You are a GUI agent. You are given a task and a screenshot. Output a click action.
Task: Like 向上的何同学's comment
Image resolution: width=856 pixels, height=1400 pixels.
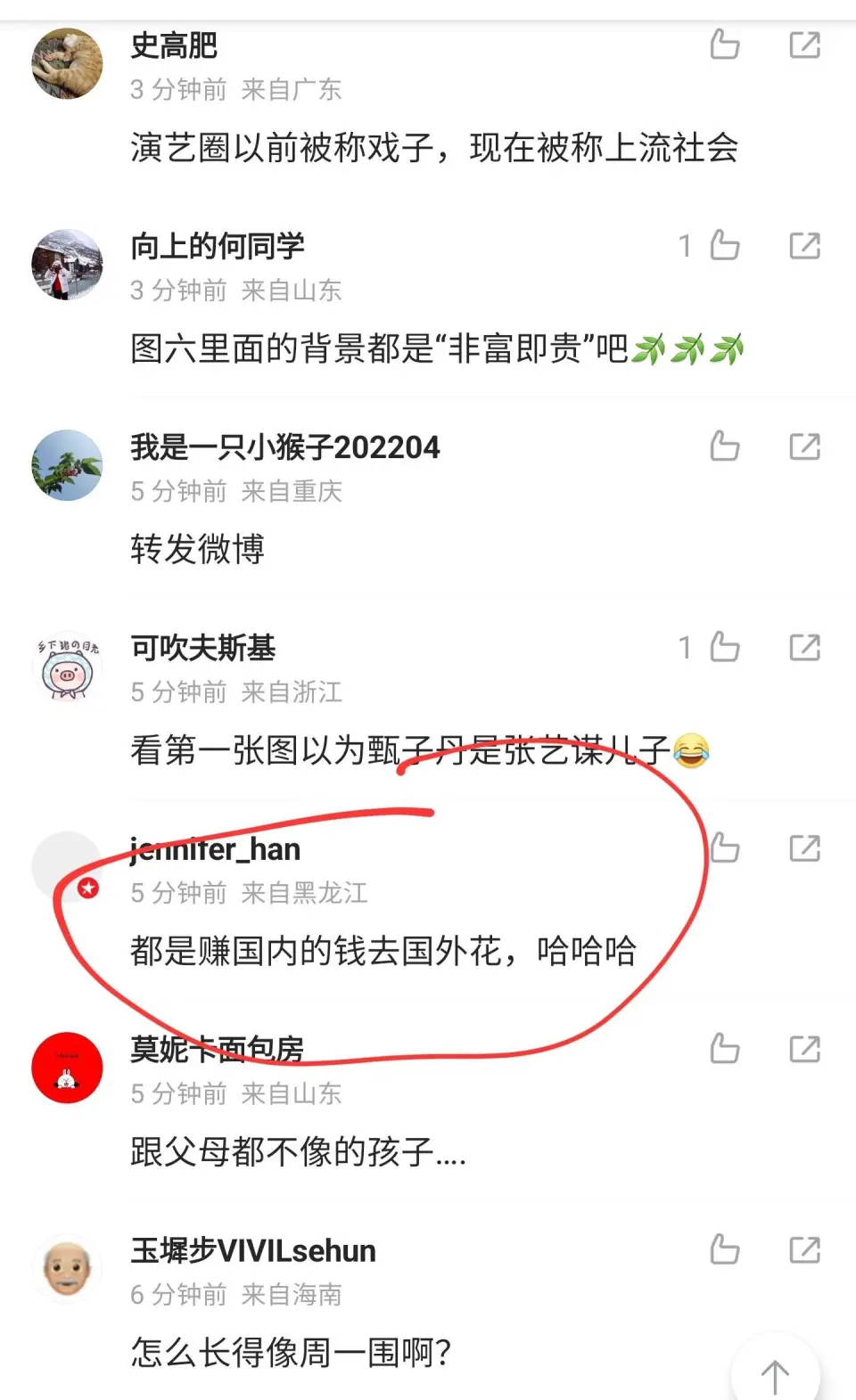[x=724, y=245]
